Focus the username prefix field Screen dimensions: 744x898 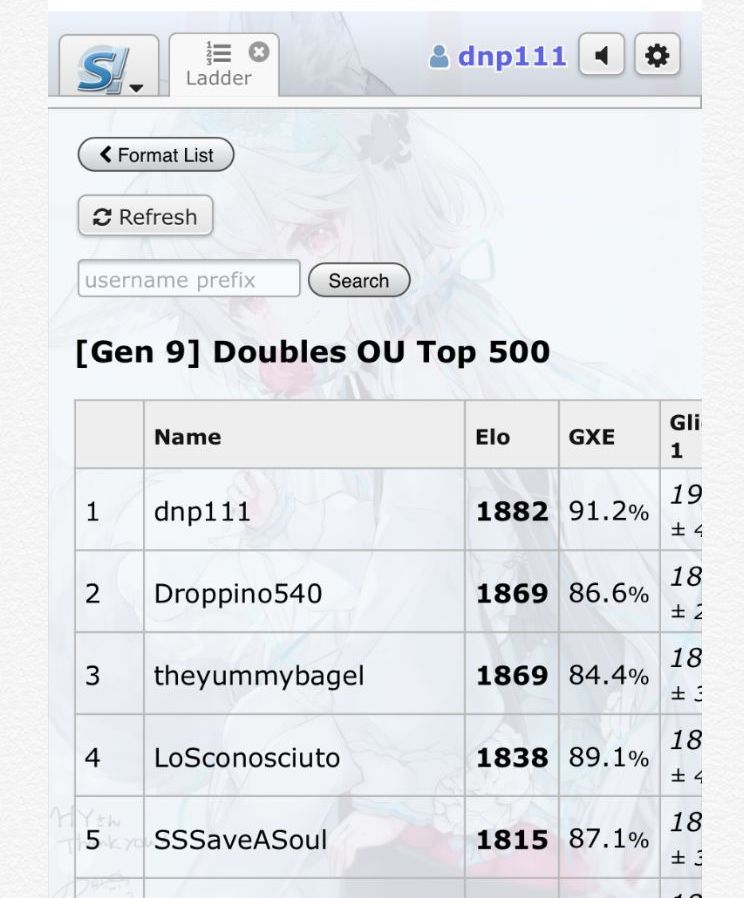188,280
